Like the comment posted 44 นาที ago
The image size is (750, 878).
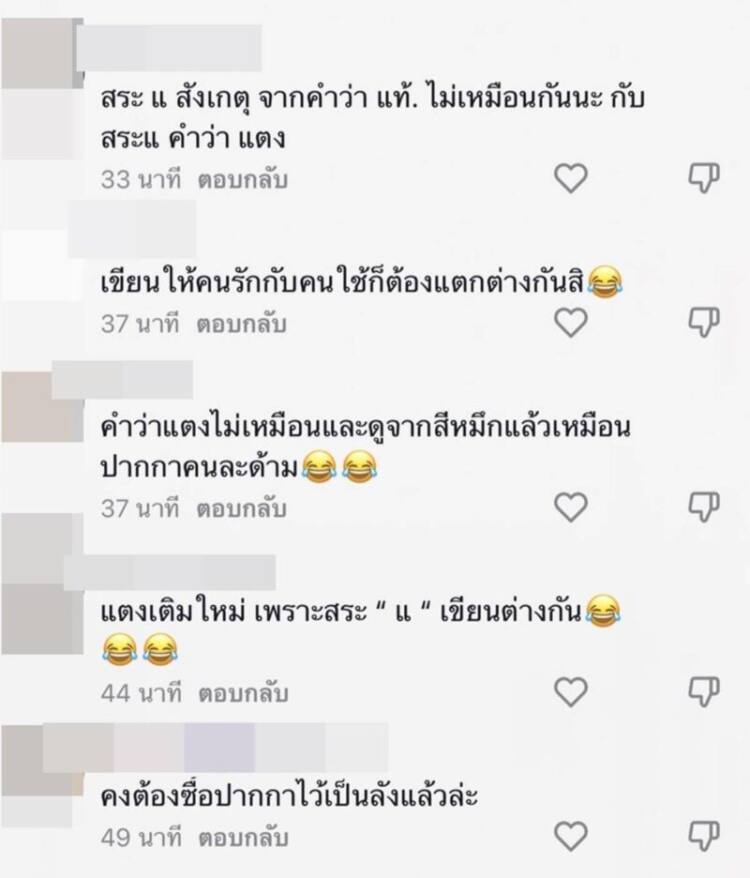pos(571,691)
